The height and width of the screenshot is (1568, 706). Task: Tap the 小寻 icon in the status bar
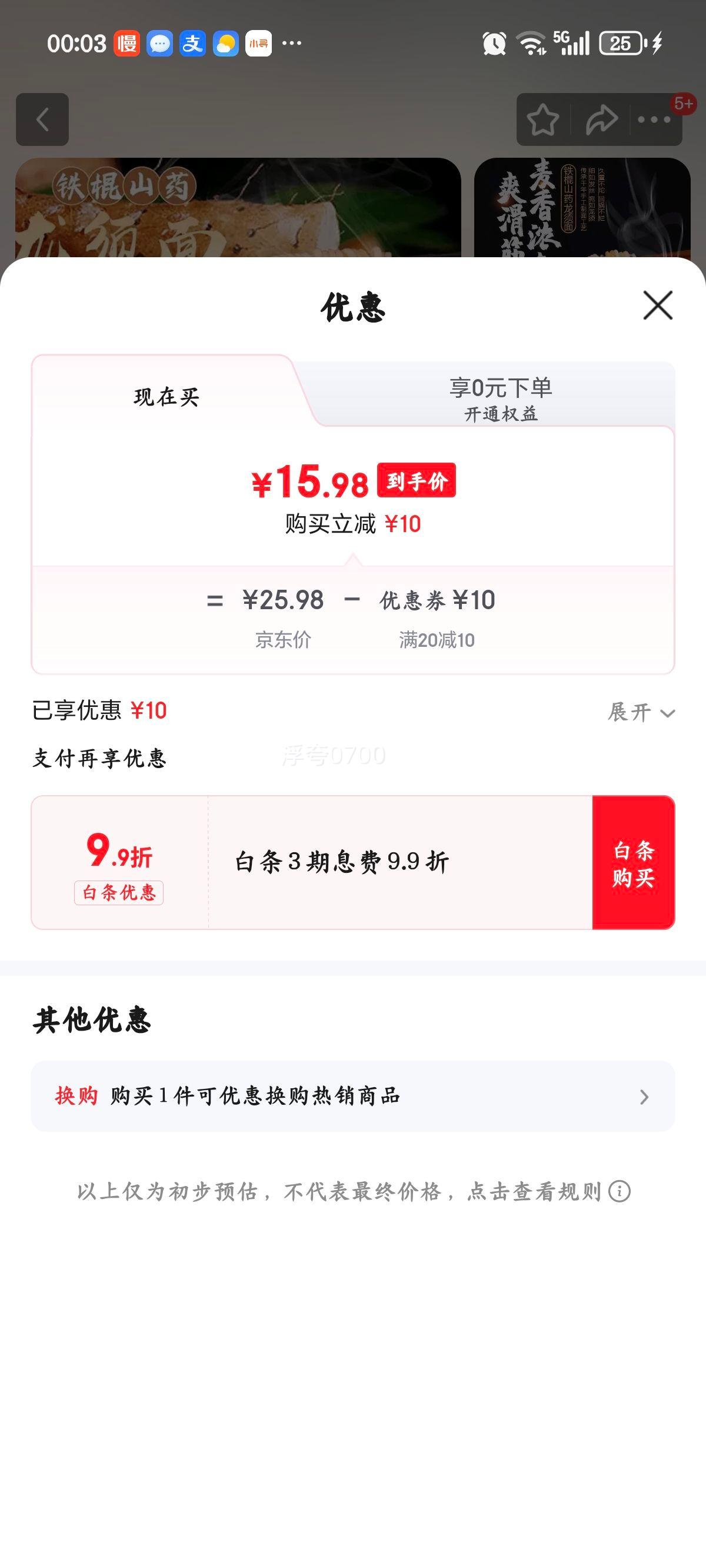point(261,41)
